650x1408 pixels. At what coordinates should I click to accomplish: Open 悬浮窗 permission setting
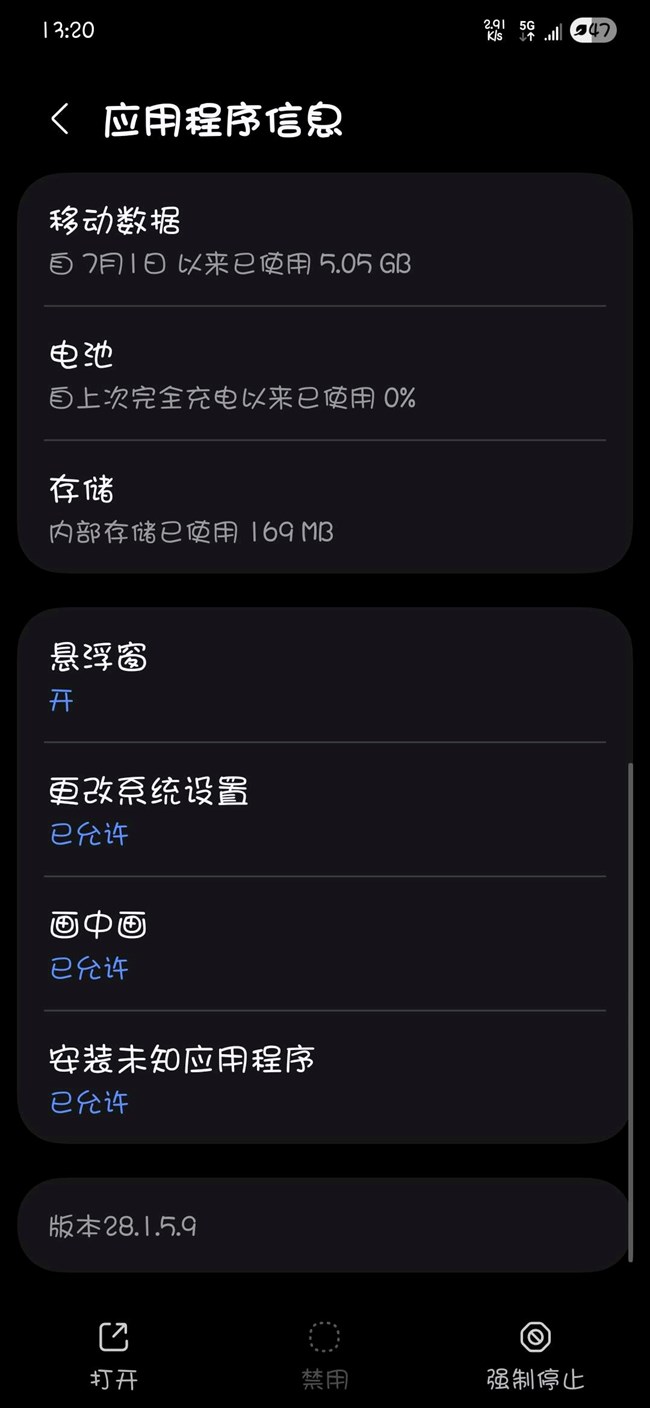[324, 676]
